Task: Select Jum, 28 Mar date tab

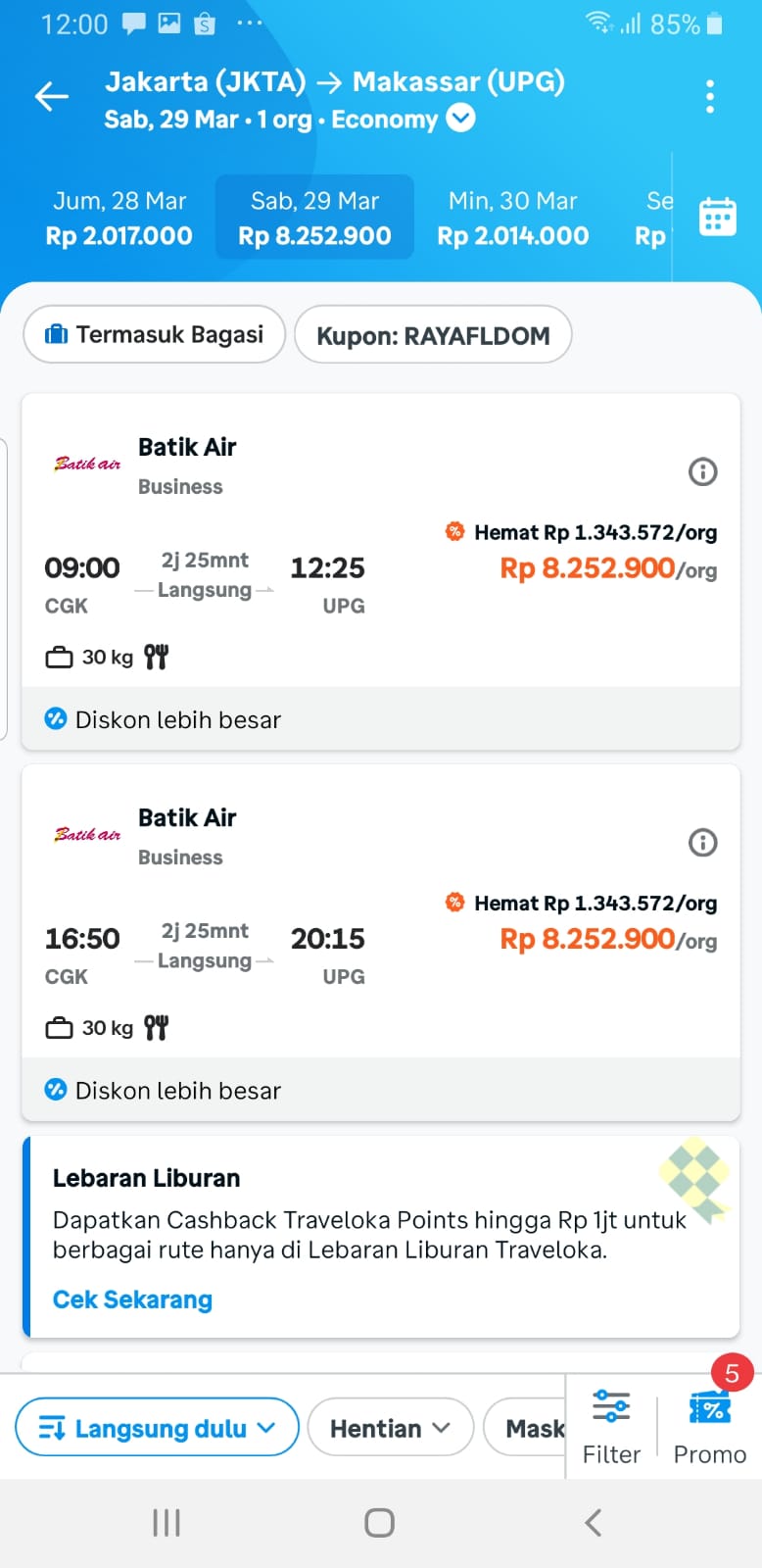Action: [119, 218]
